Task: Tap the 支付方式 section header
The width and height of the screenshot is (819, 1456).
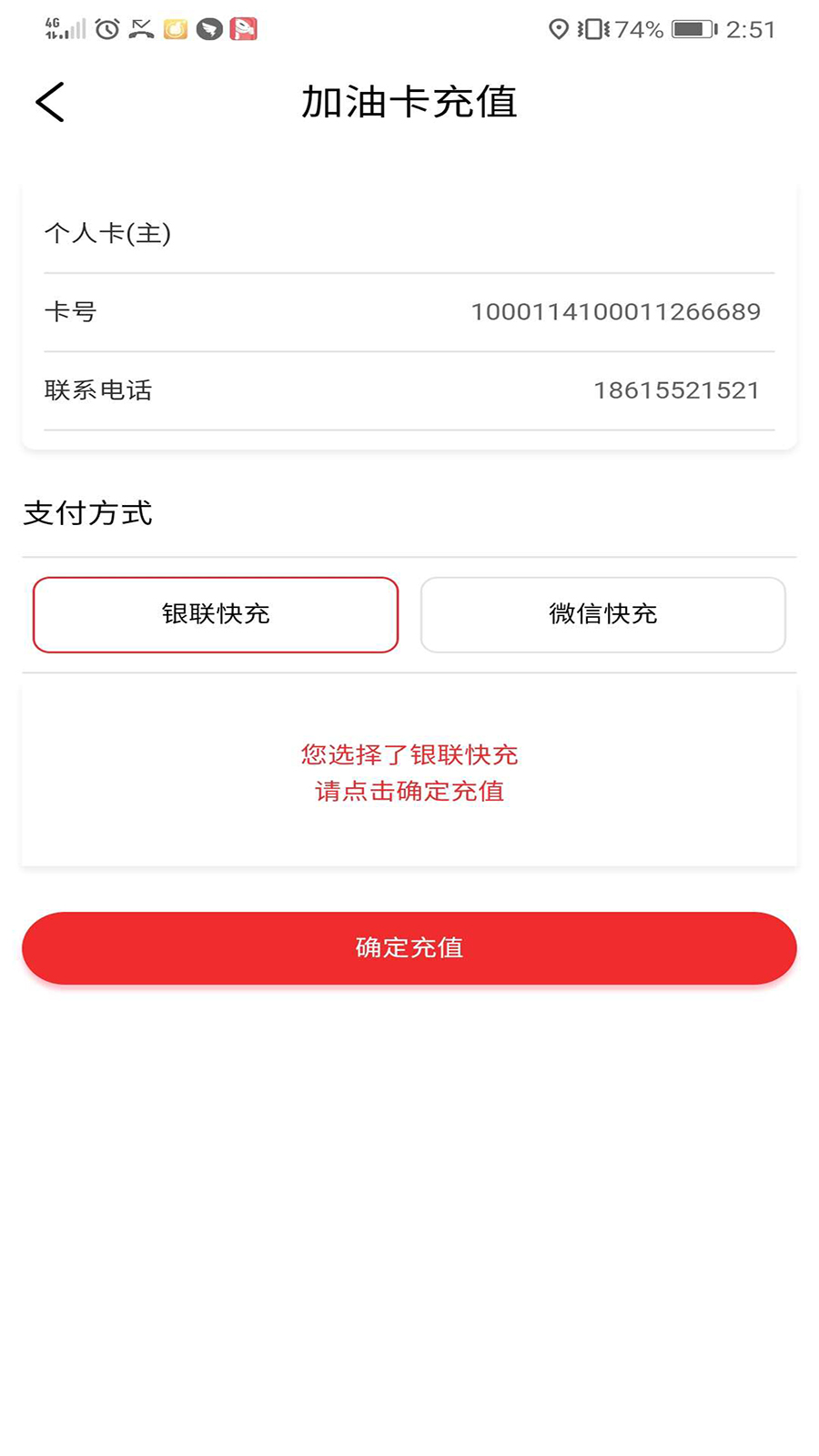Action: pyautogui.click(x=87, y=513)
